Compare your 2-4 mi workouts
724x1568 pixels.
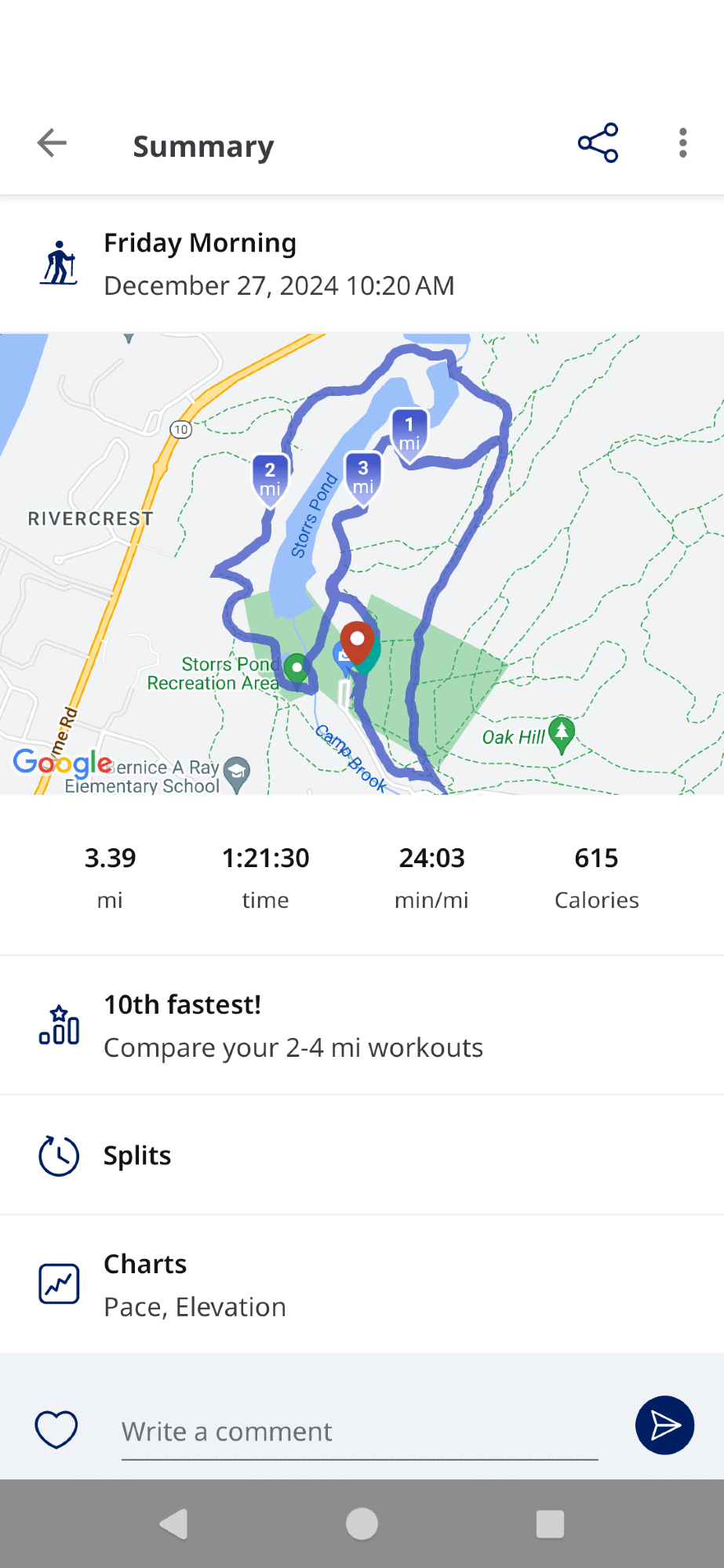click(362, 1025)
